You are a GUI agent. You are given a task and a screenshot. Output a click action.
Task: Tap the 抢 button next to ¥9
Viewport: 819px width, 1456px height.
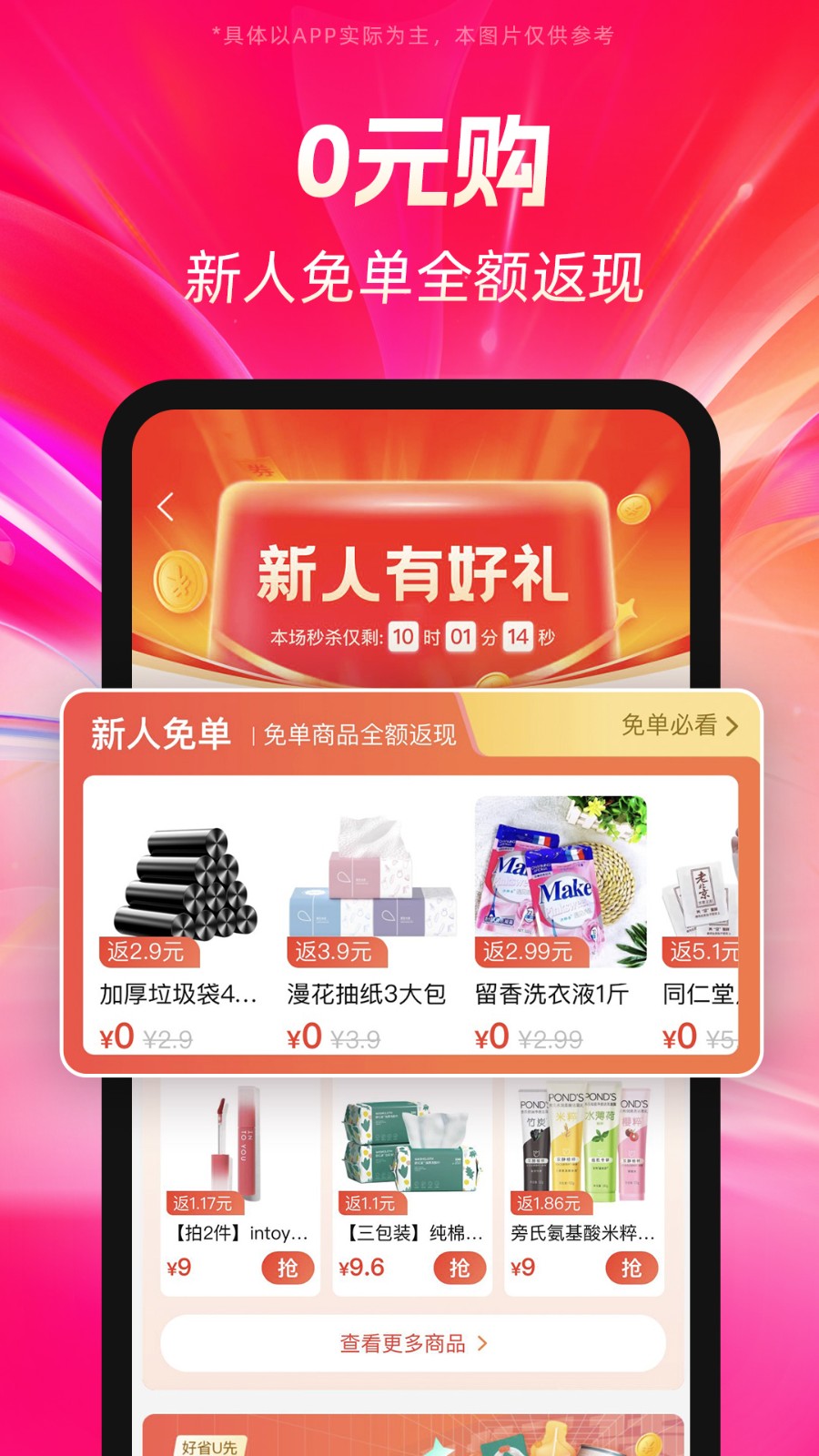click(x=288, y=1267)
